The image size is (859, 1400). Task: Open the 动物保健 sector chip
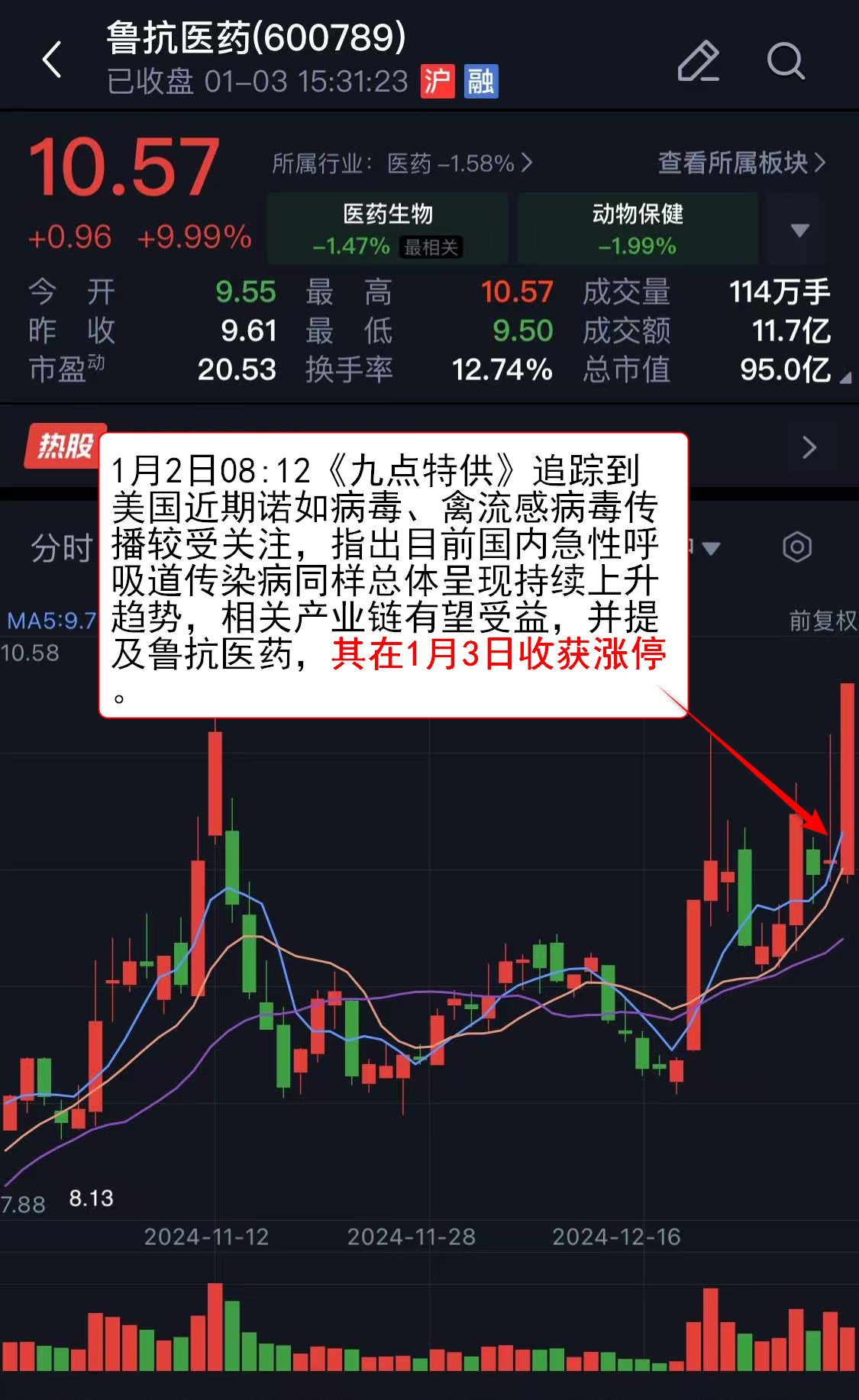638,229
